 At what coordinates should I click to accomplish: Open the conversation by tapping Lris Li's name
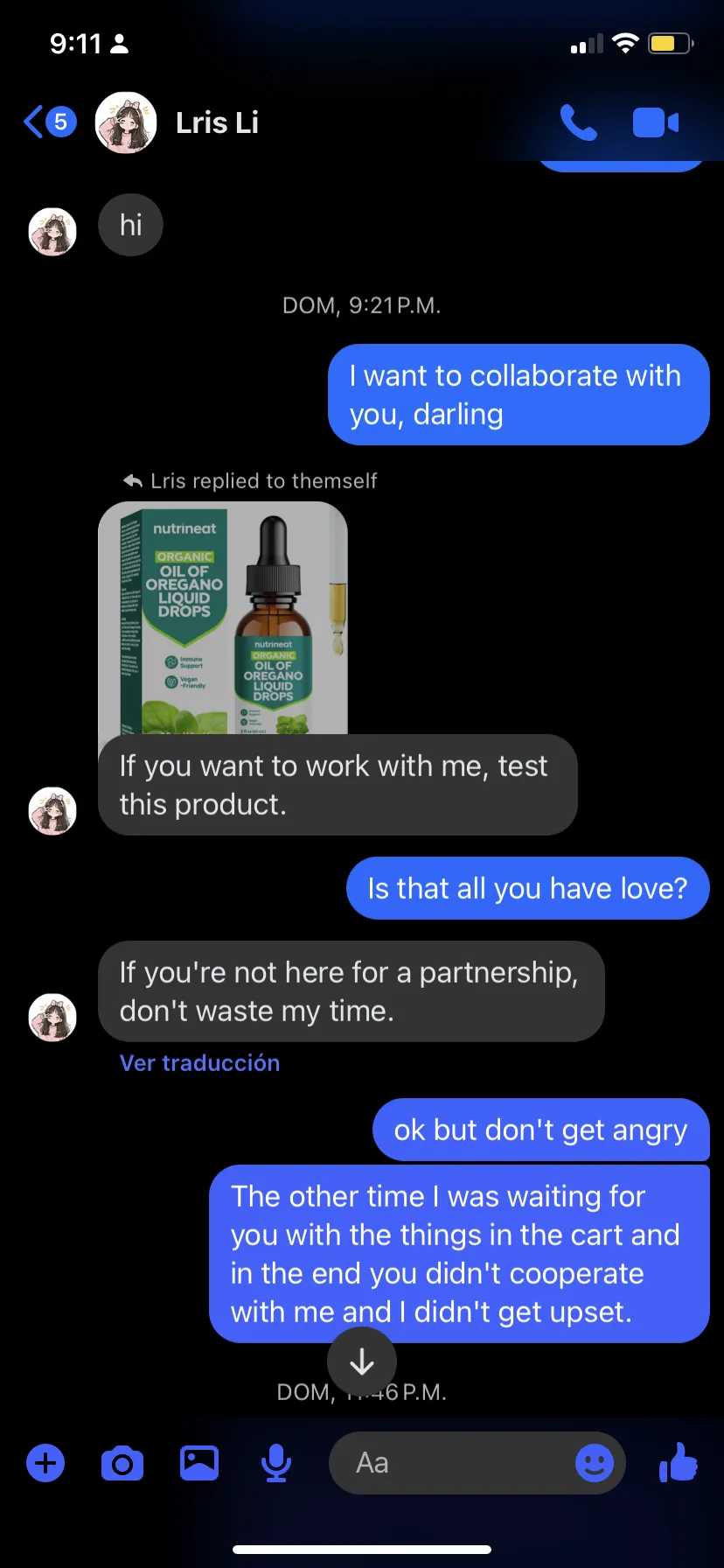[217, 122]
